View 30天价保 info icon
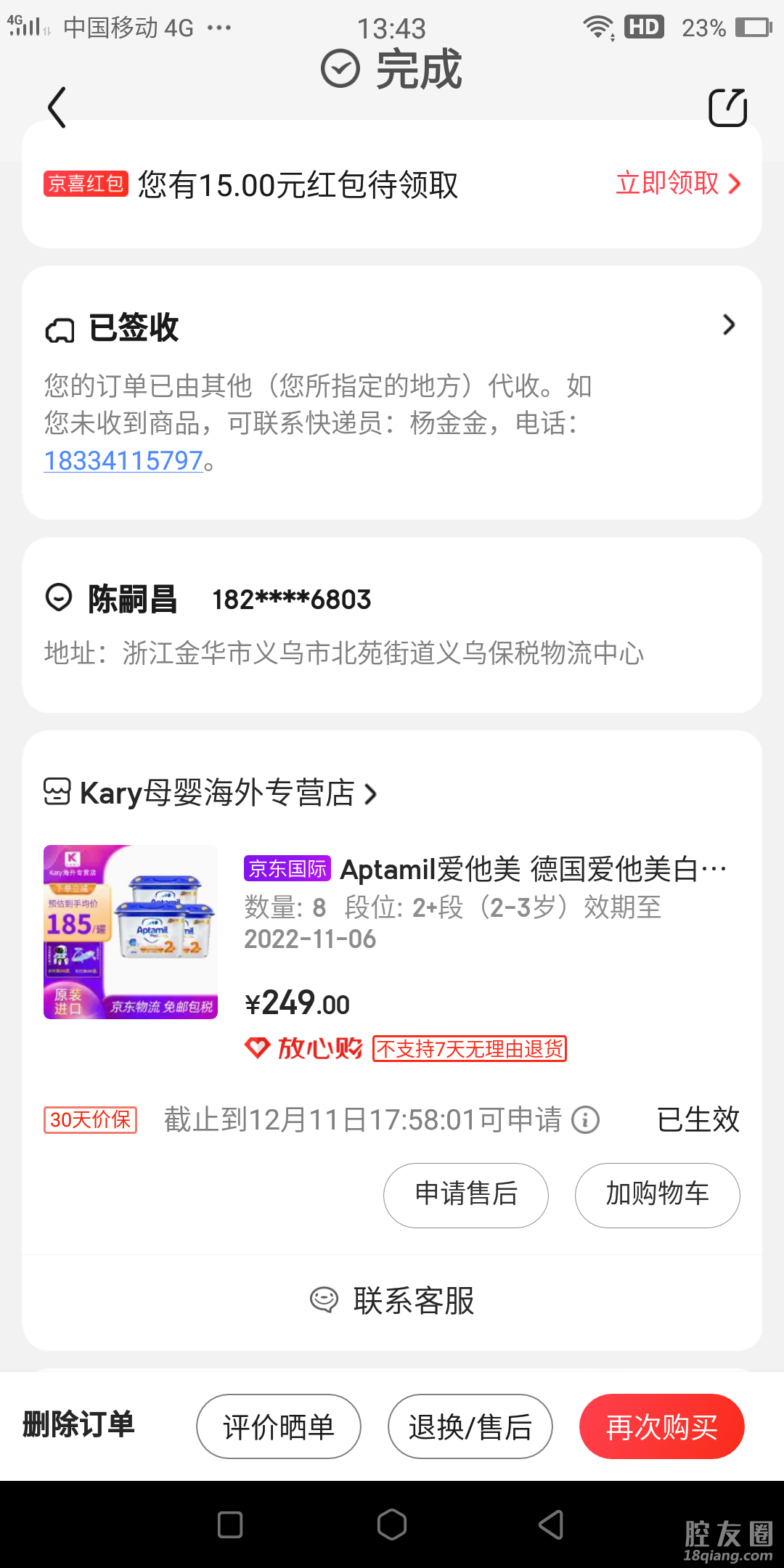784x1568 pixels. [585, 1120]
